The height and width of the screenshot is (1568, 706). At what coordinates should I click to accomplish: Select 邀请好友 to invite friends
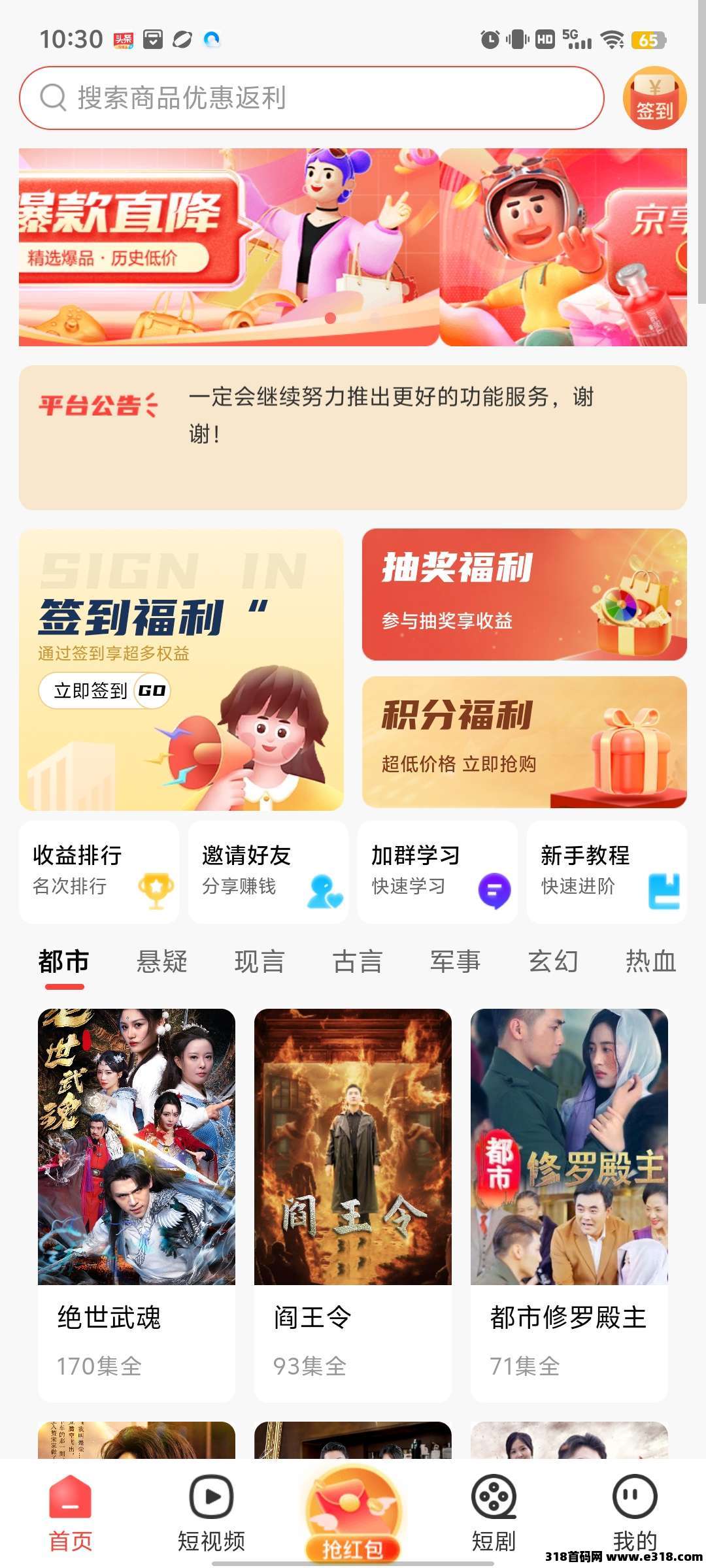tap(268, 872)
